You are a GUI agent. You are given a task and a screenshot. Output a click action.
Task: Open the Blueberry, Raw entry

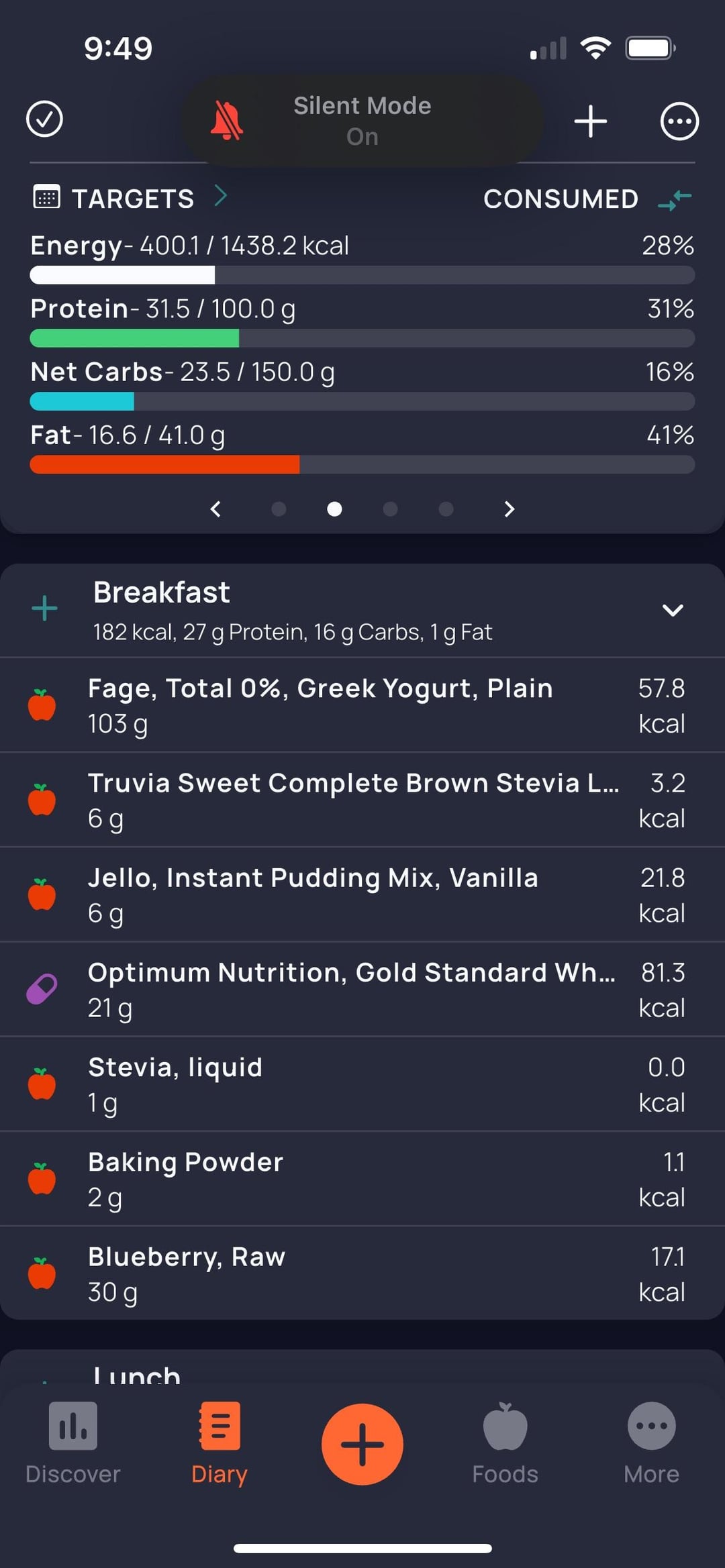pos(362,1273)
